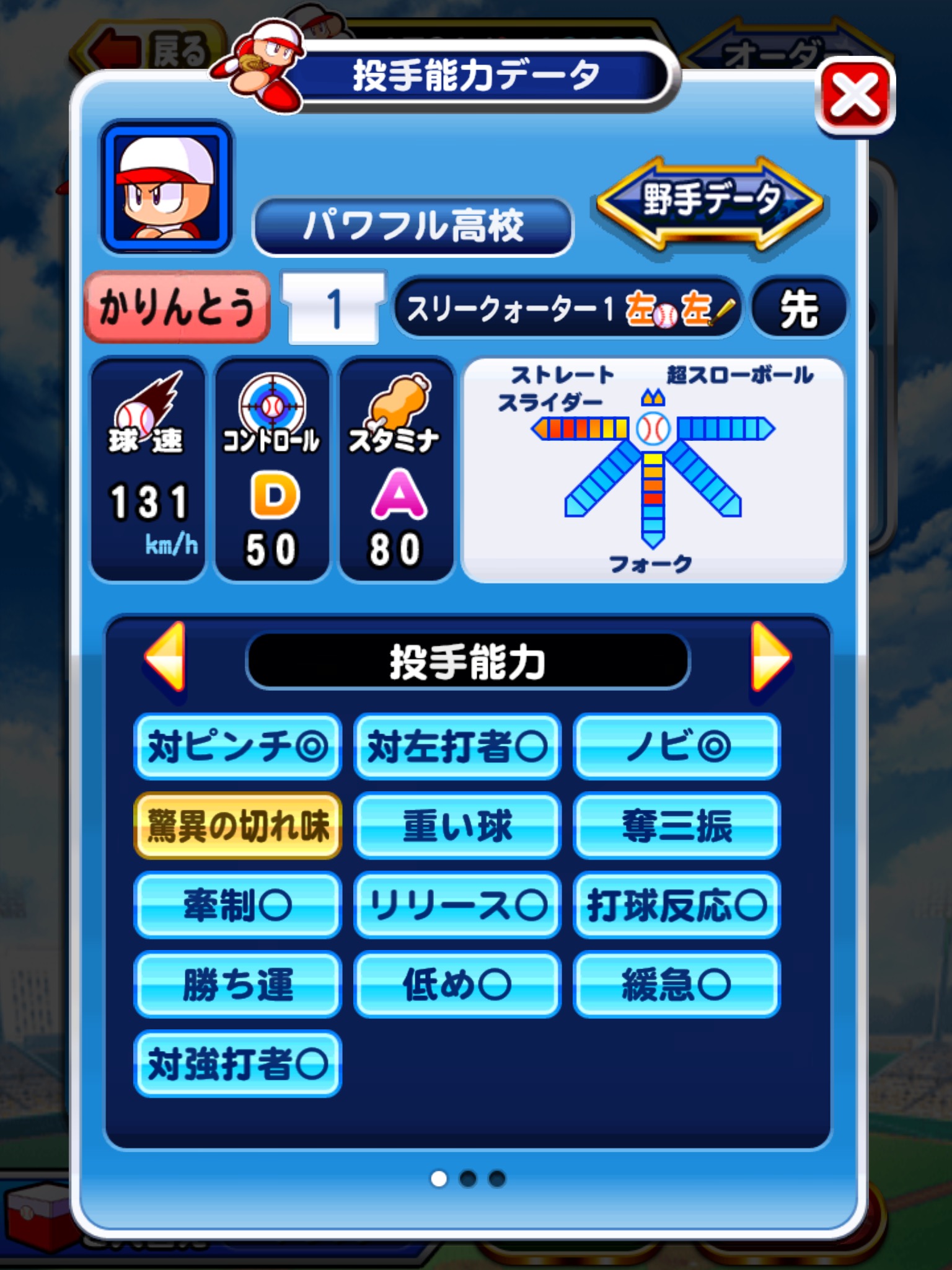Show info for 重い球 skill

(x=457, y=825)
